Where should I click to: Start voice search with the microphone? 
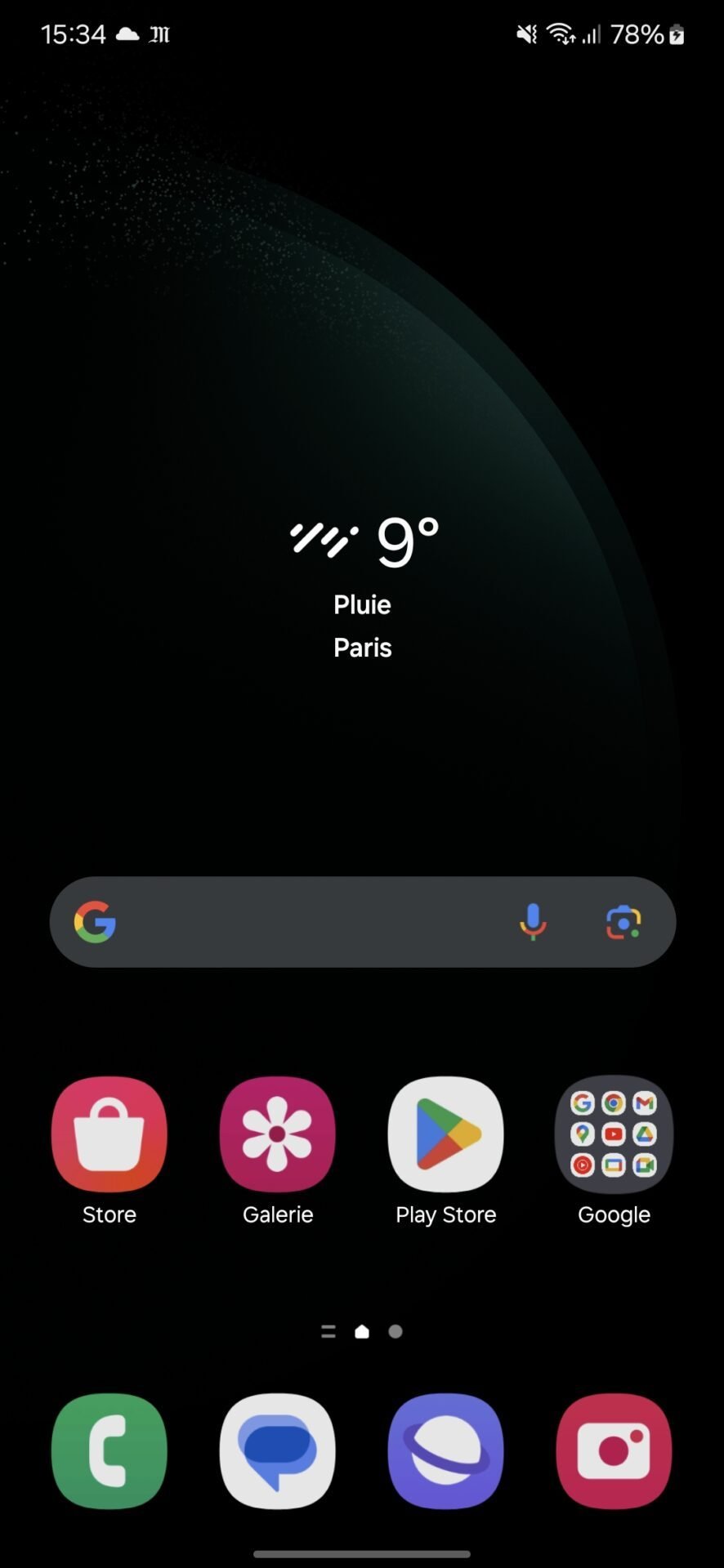533,922
